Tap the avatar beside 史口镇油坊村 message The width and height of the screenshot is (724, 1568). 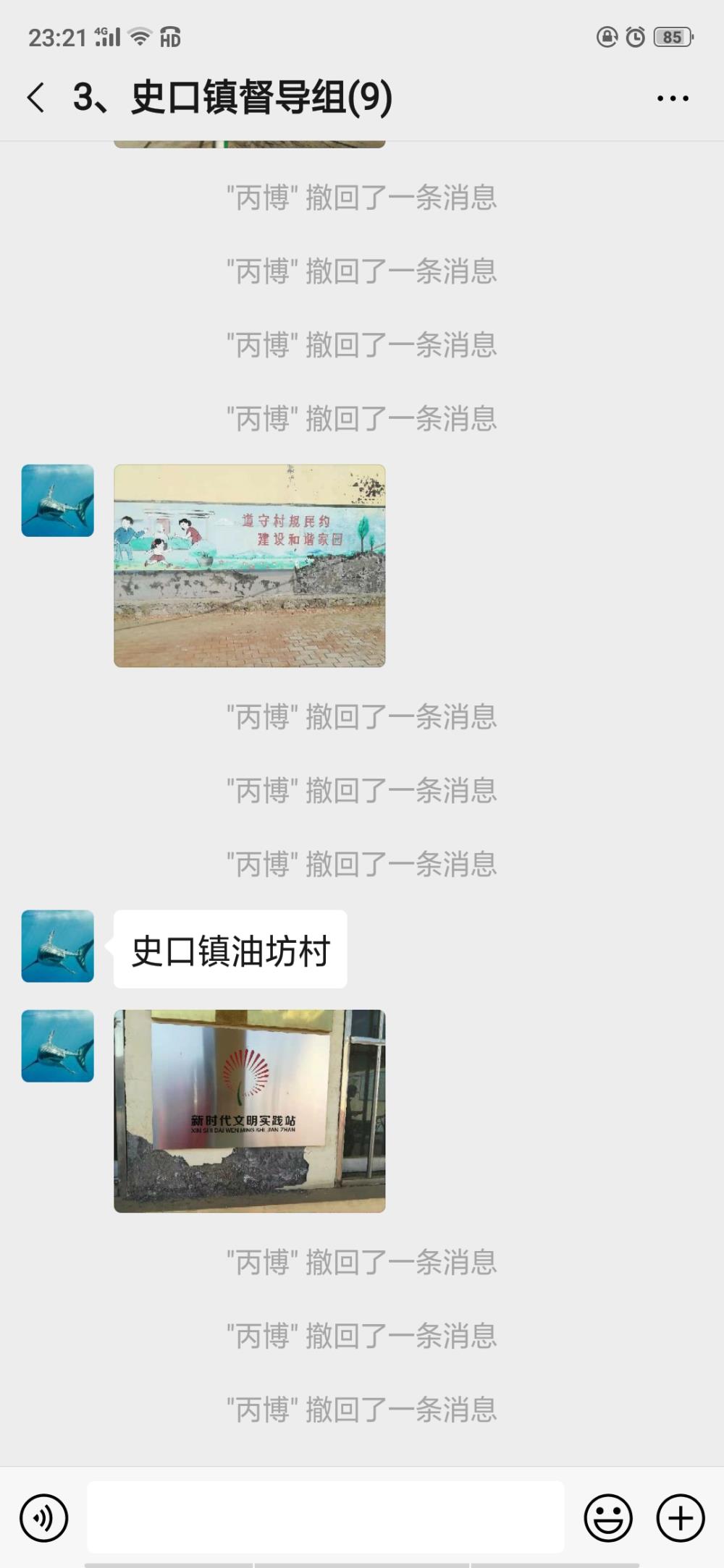[58, 946]
